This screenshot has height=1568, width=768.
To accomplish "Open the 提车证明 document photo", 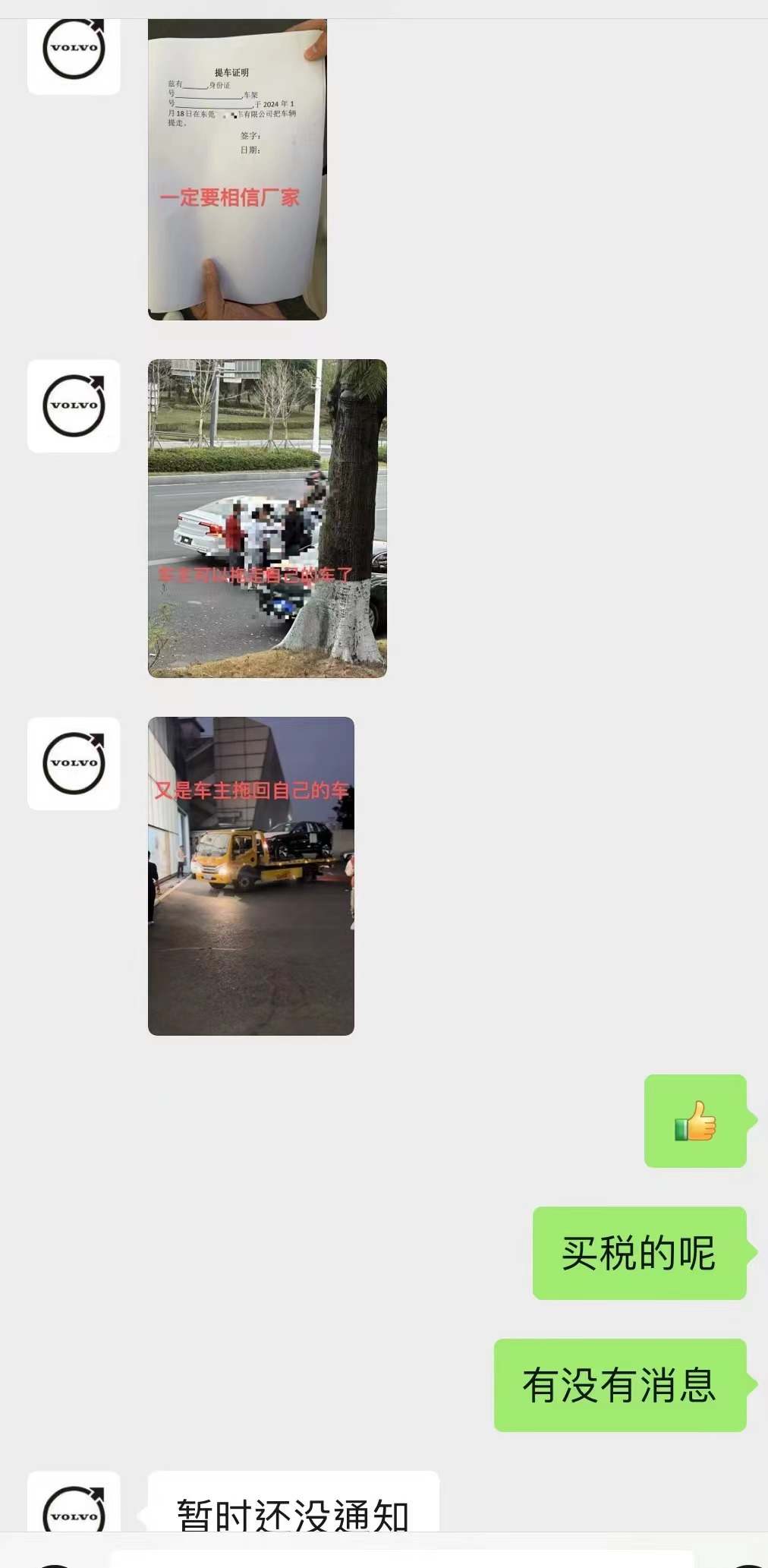I will pos(237,171).
